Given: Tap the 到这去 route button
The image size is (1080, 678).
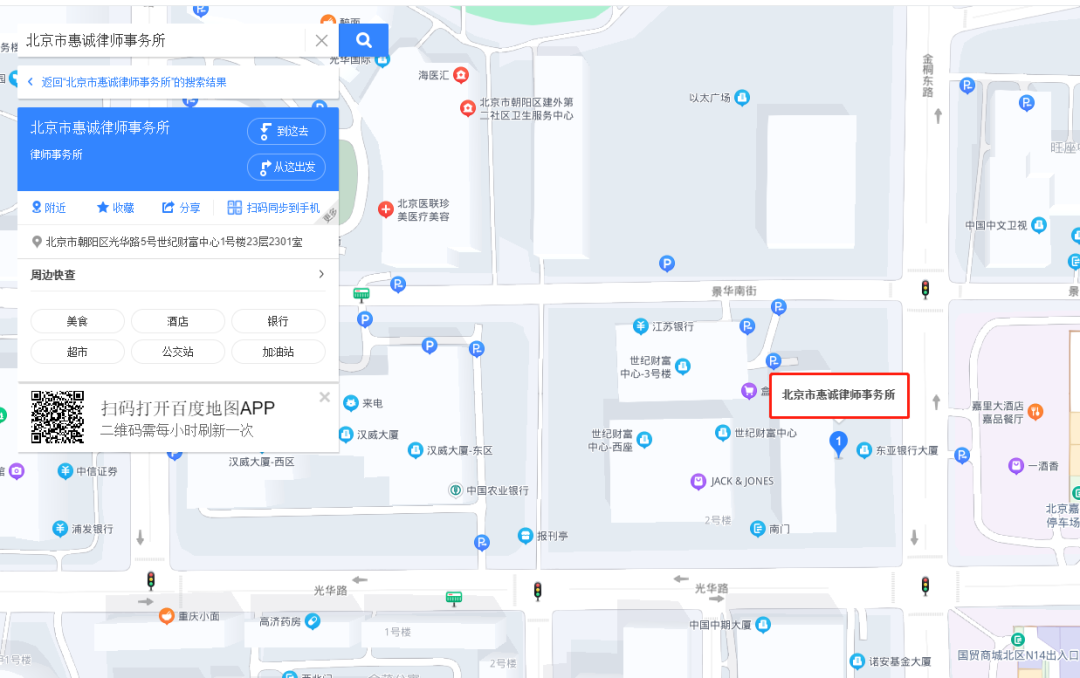Looking at the screenshot, I should tap(286, 131).
